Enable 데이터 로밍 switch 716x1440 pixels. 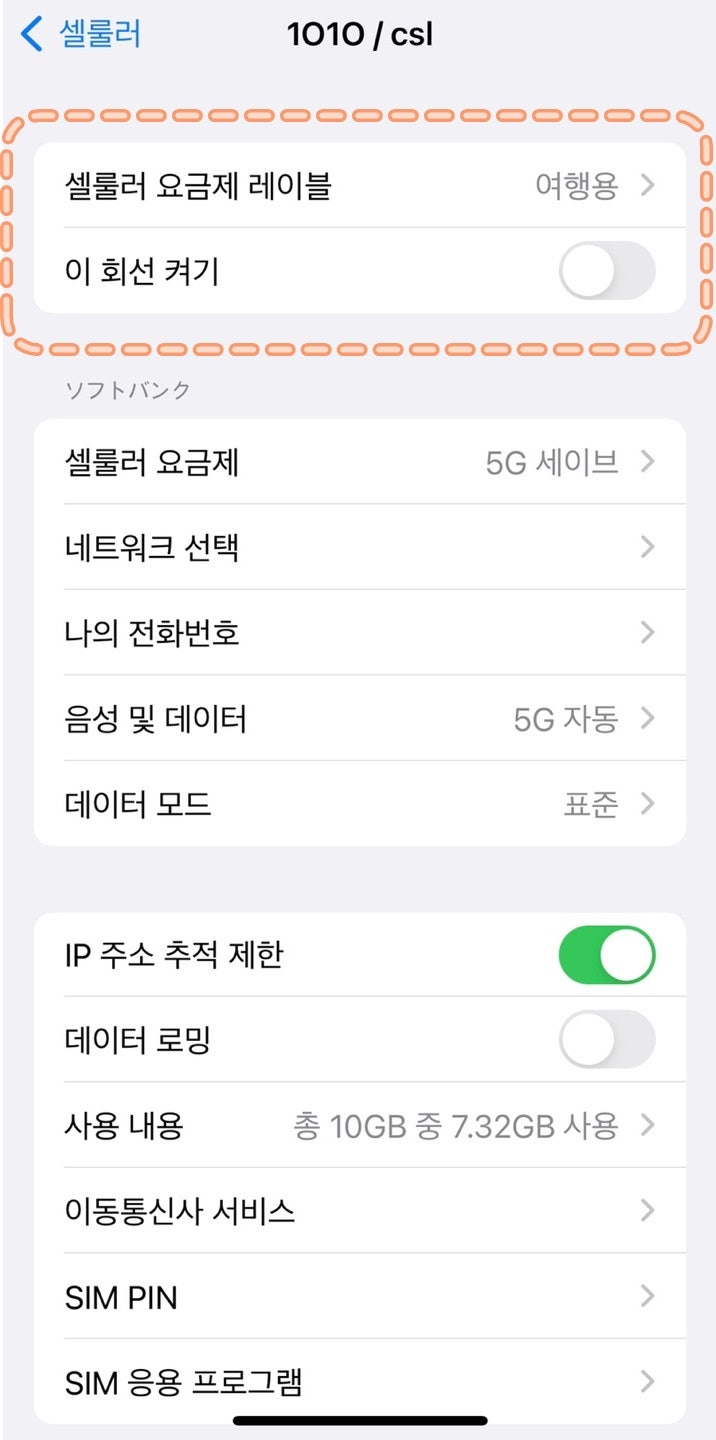(606, 1040)
